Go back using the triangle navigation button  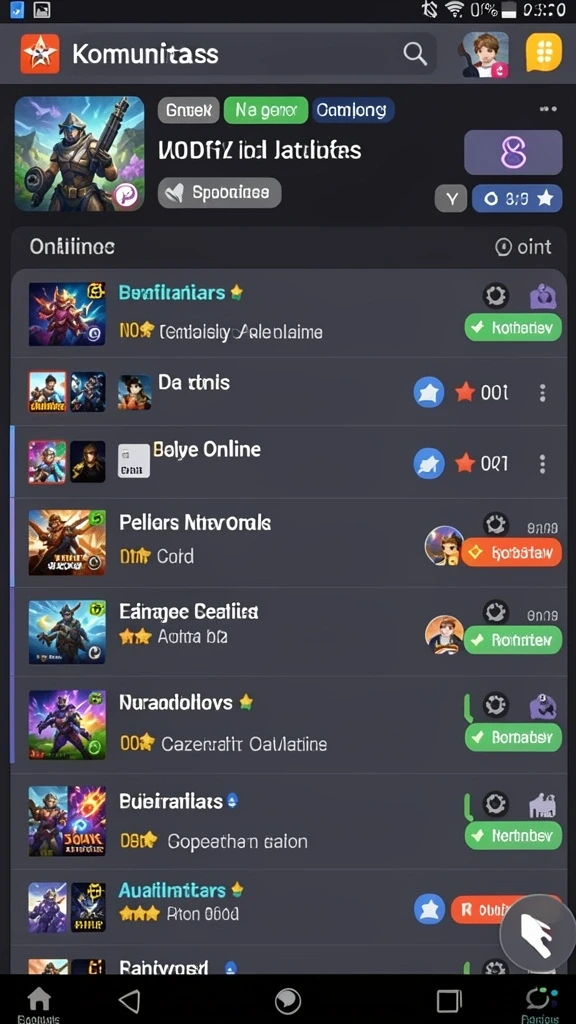pos(129,1000)
